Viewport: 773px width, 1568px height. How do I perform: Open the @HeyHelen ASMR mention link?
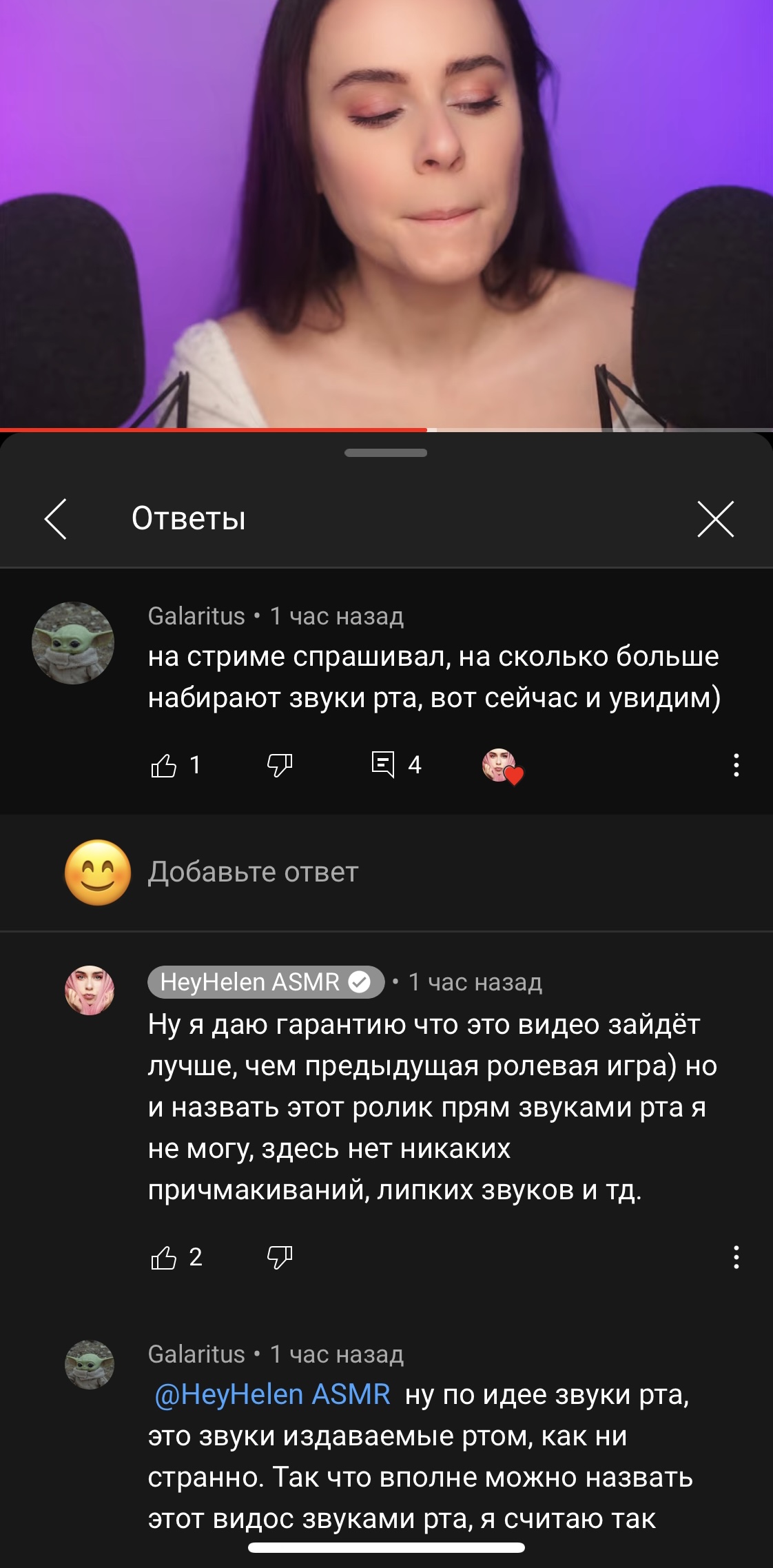pyautogui.click(x=273, y=1394)
